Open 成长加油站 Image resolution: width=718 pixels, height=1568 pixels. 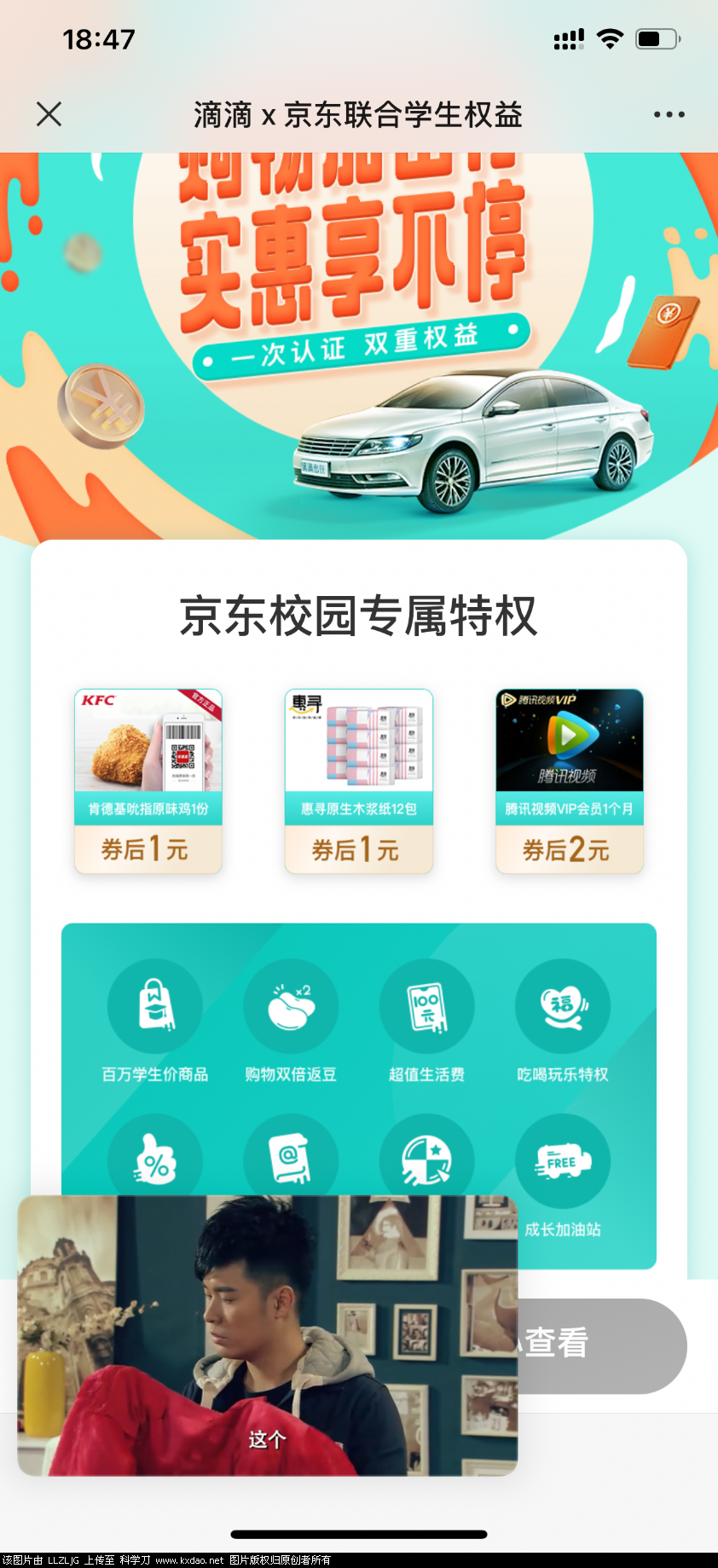coord(563,1175)
